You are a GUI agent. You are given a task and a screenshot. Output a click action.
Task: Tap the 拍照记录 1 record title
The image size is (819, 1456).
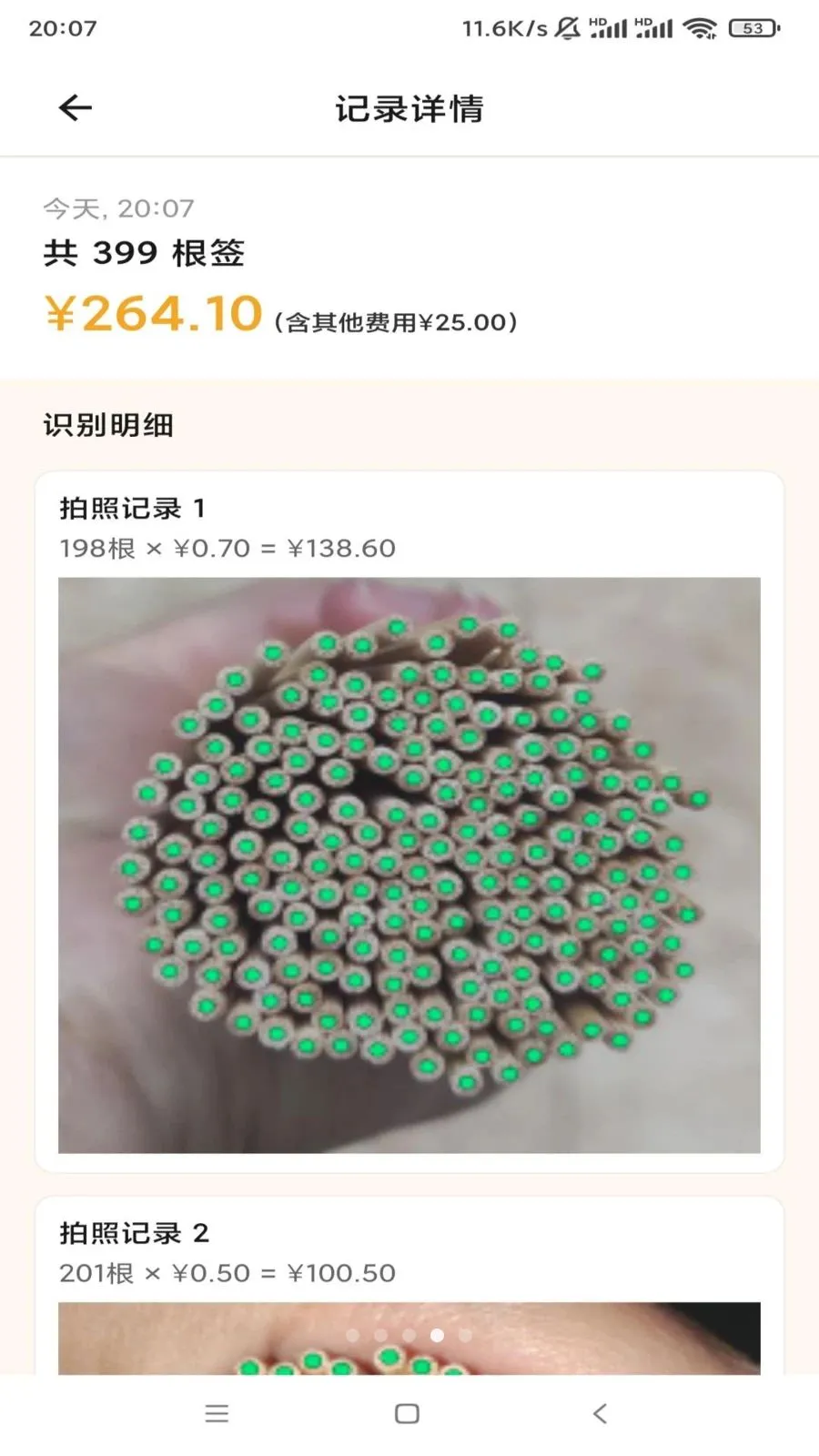tap(133, 509)
